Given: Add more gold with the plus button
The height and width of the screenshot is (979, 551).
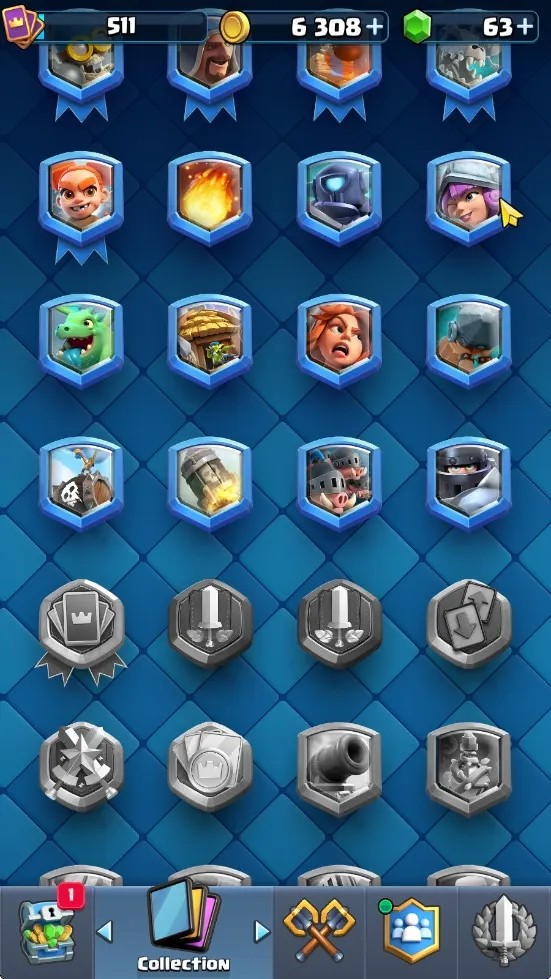Looking at the screenshot, I should [374, 27].
